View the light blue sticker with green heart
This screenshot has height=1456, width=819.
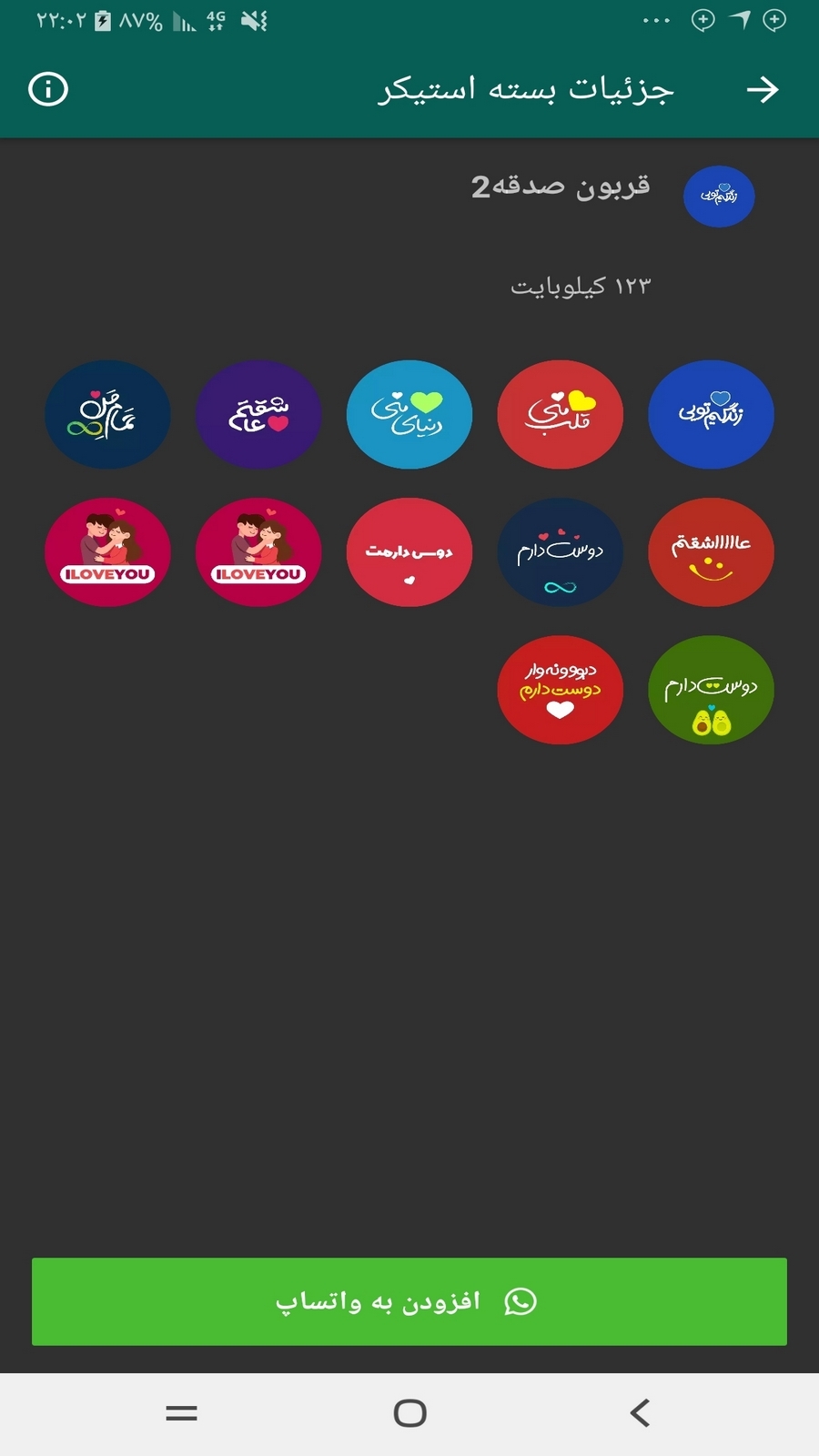tap(409, 415)
